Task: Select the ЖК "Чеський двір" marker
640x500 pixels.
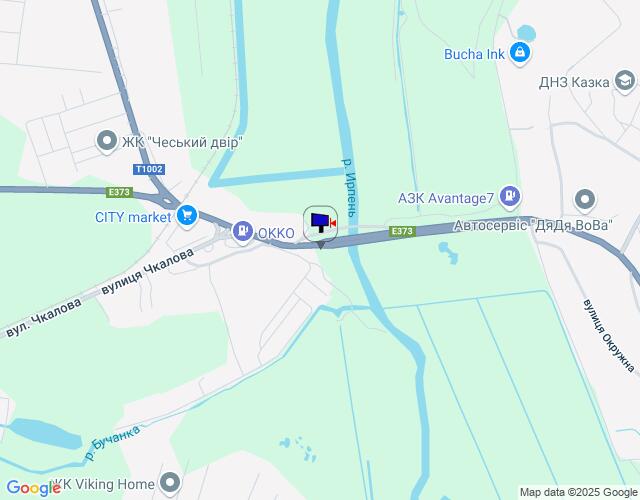Action: point(106,142)
